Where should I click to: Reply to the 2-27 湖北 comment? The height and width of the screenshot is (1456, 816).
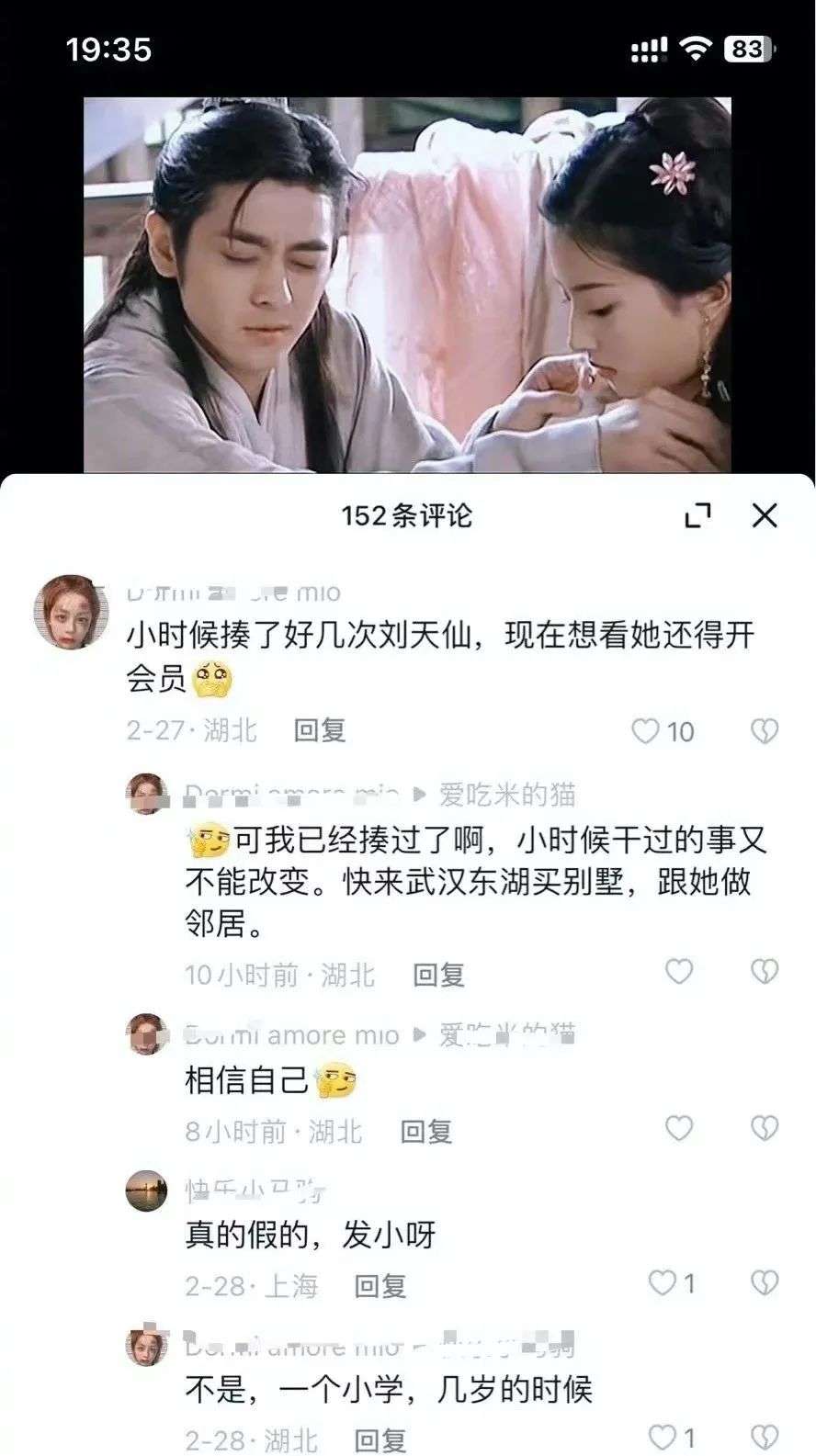tap(319, 731)
